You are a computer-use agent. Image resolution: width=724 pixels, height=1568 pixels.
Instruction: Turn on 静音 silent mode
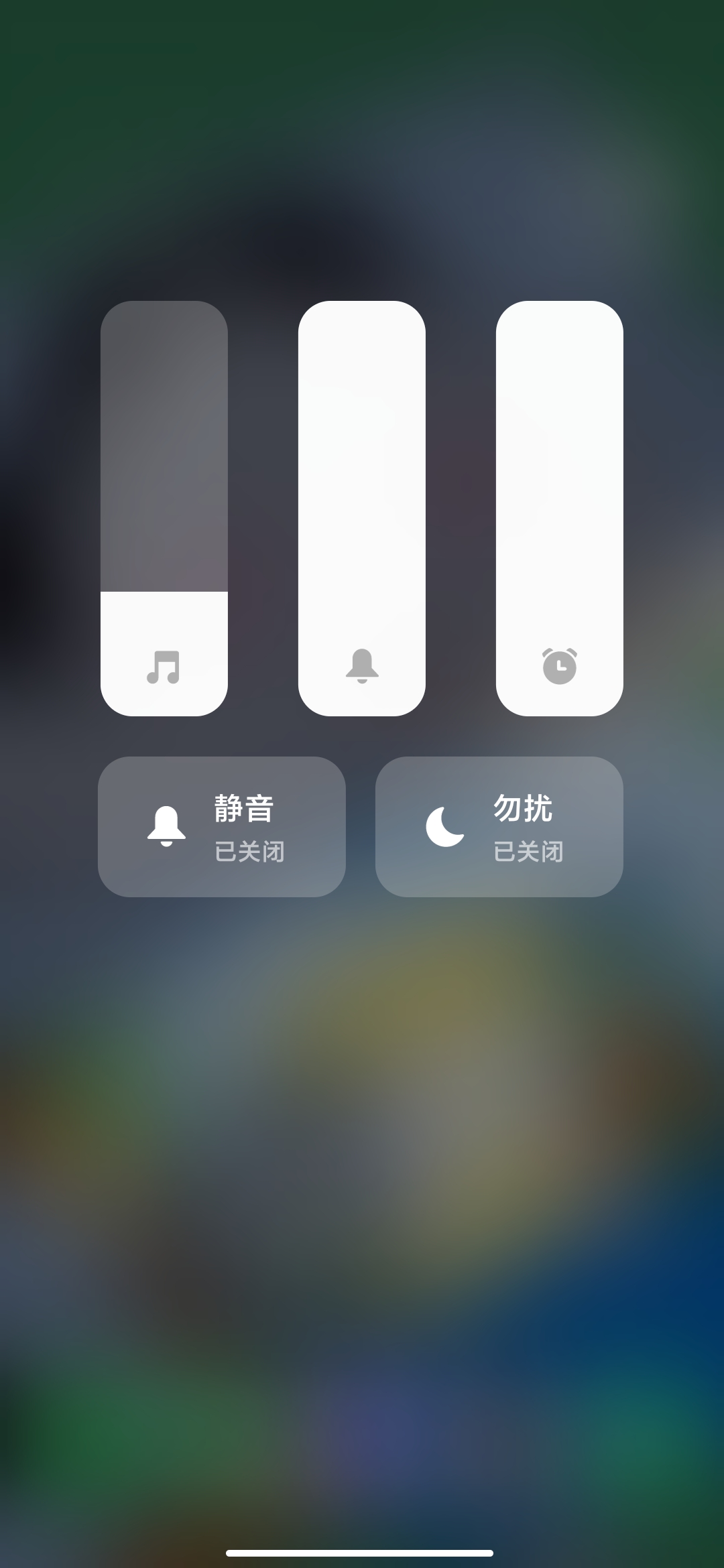pyautogui.click(x=222, y=827)
